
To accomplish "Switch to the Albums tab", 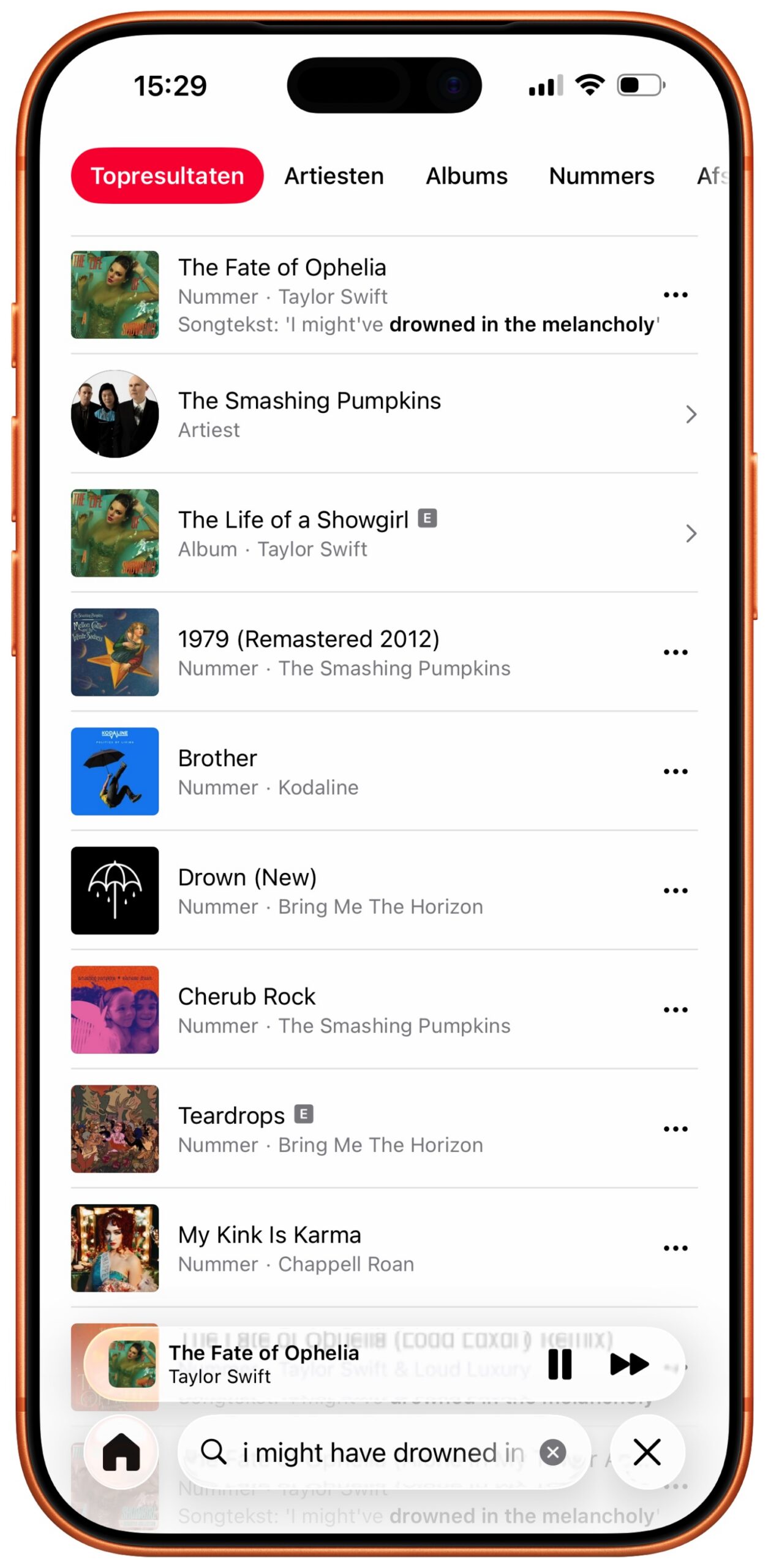I will (x=466, y=176).
